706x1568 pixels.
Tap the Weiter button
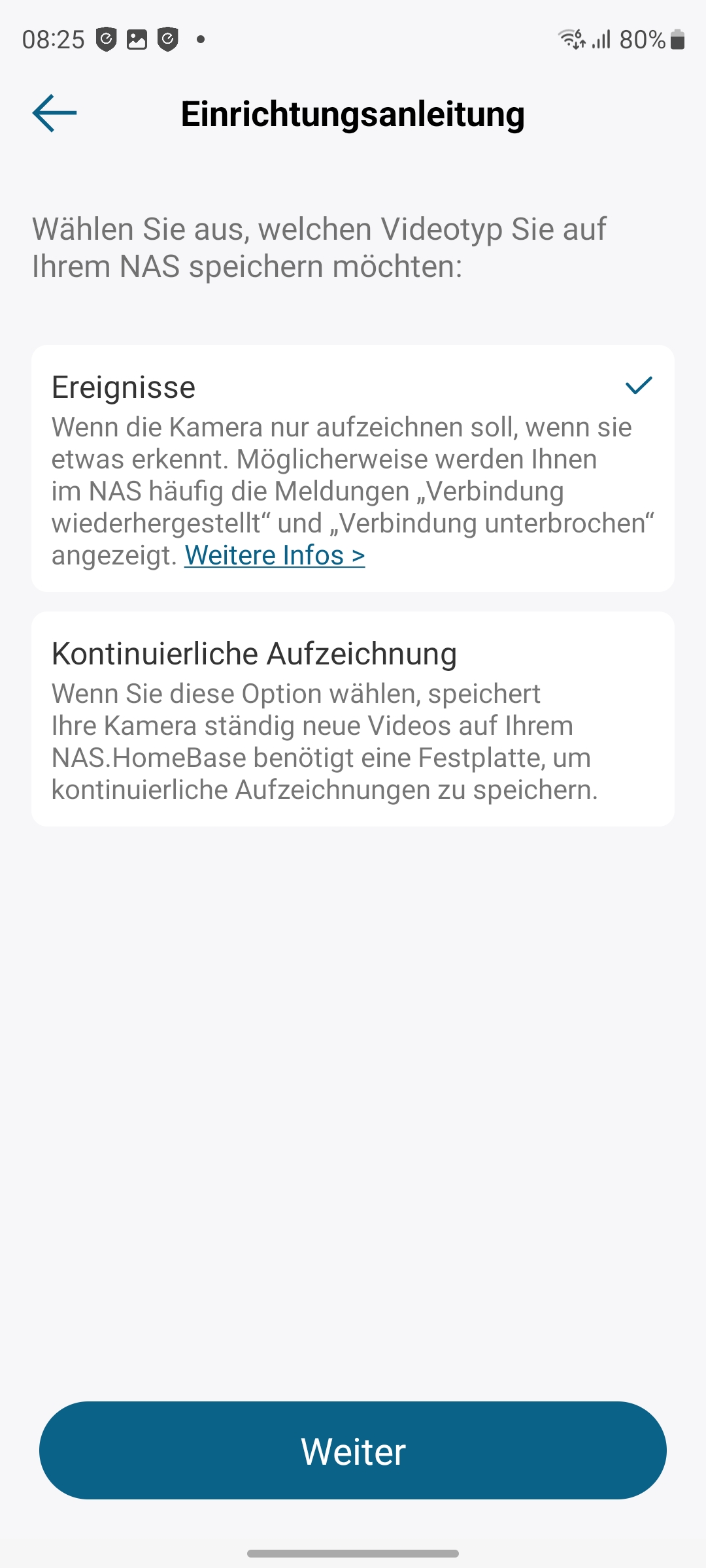point(353,1450)
